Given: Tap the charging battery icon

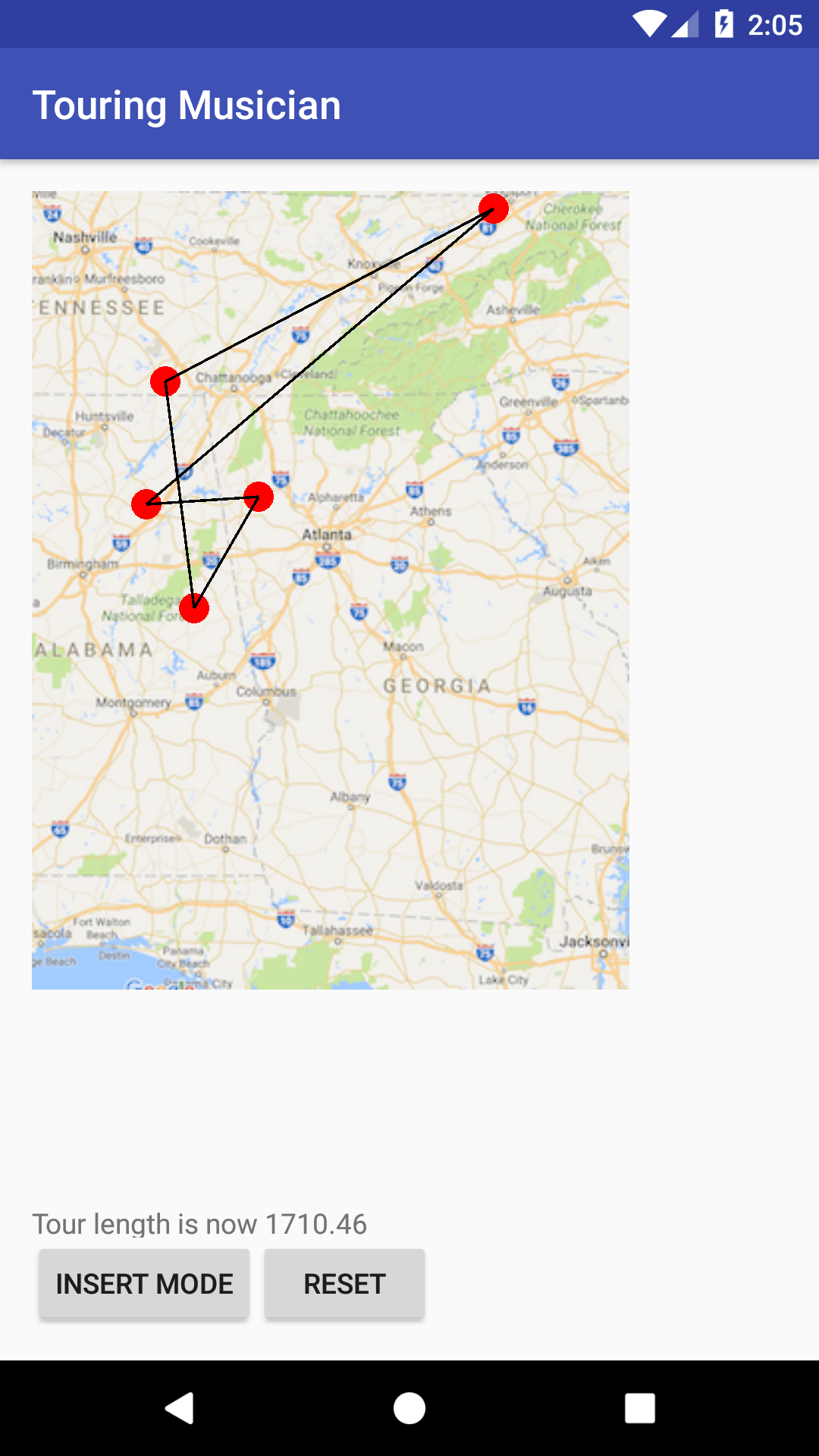Looking at the screenshot, I should 722,24.
